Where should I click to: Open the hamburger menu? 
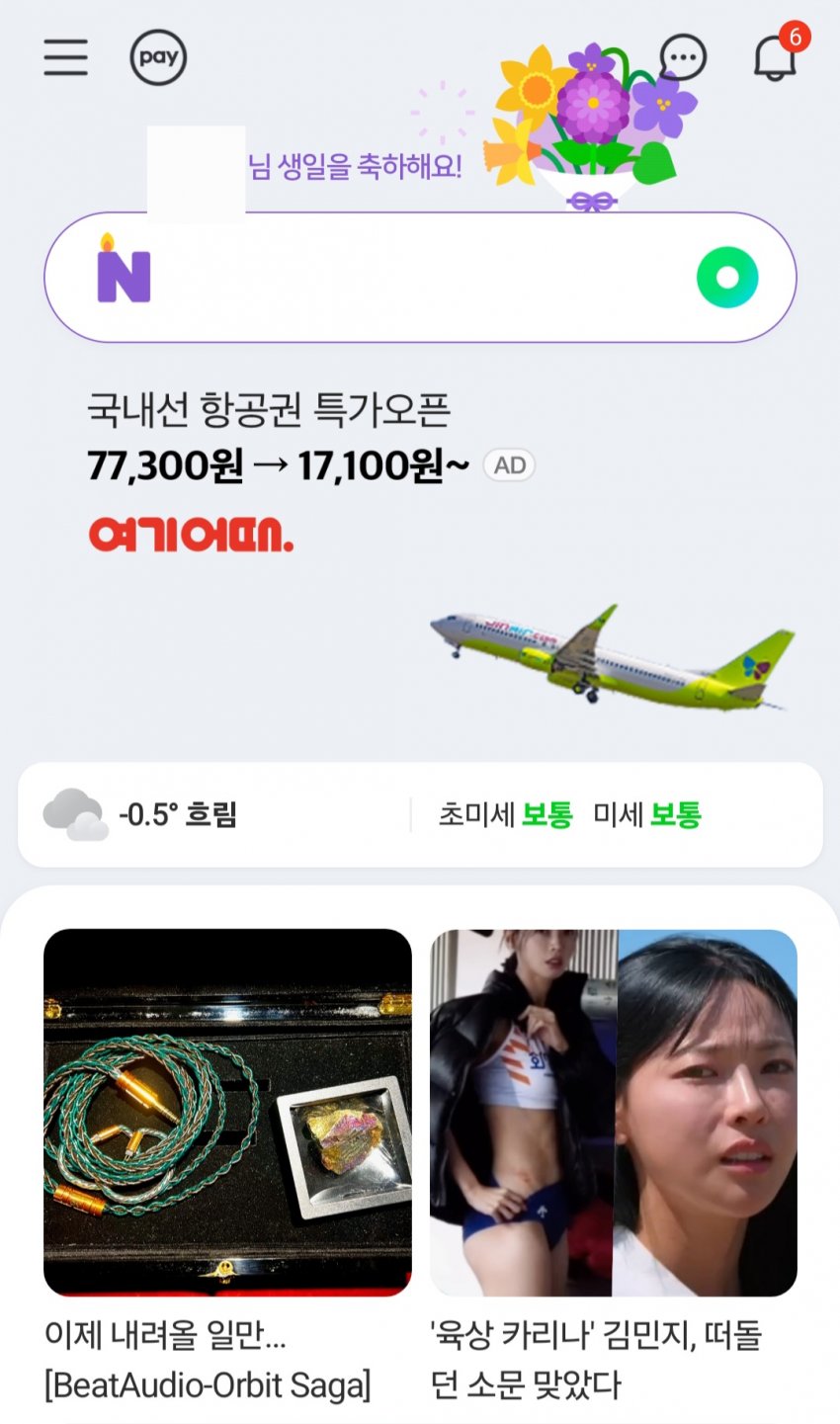66,57
